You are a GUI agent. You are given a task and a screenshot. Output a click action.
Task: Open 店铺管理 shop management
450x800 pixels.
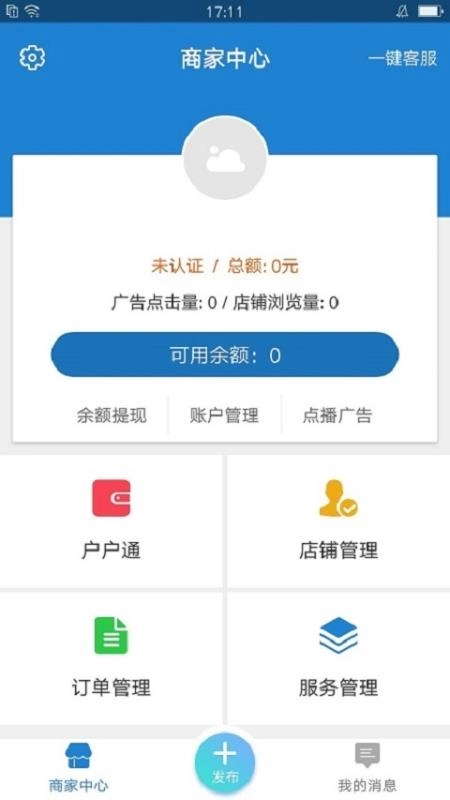pyautogui.click(x=339, y=521)
